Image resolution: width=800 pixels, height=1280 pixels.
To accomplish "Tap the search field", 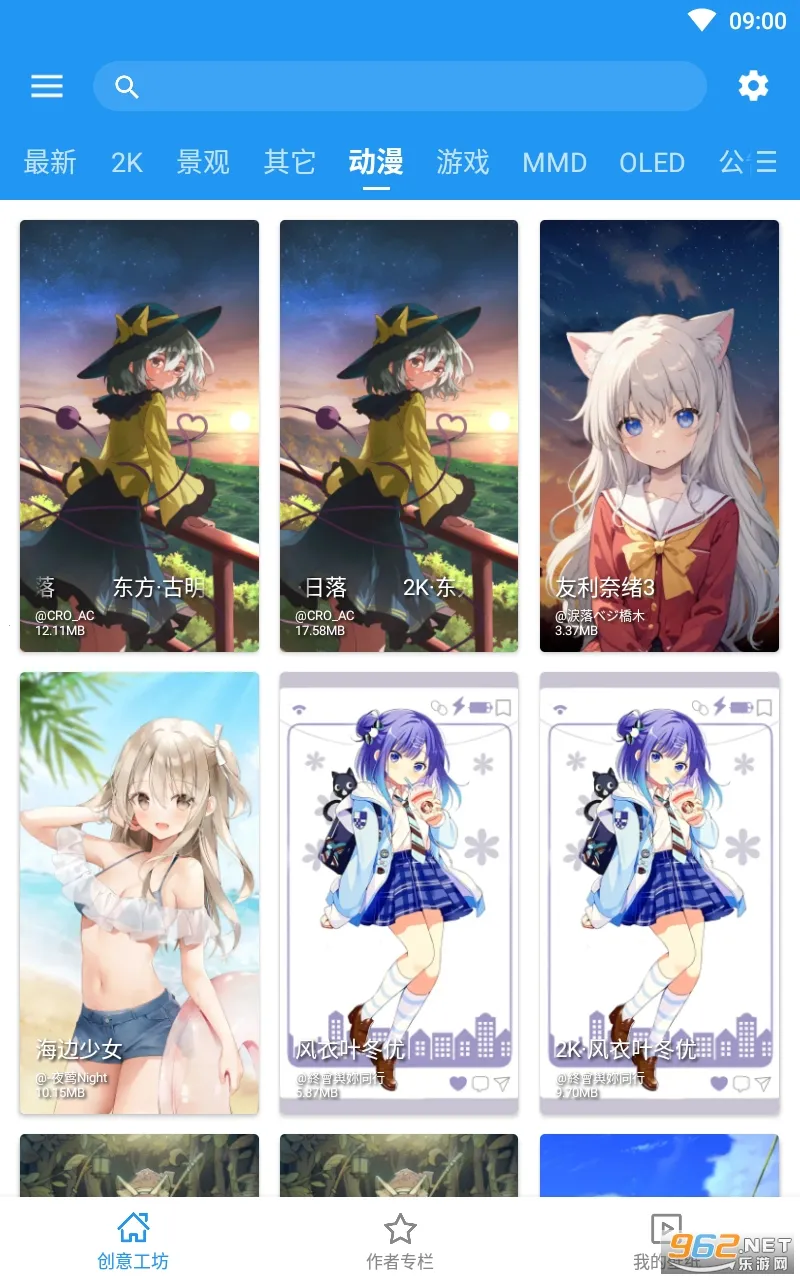I will point(400,86).
